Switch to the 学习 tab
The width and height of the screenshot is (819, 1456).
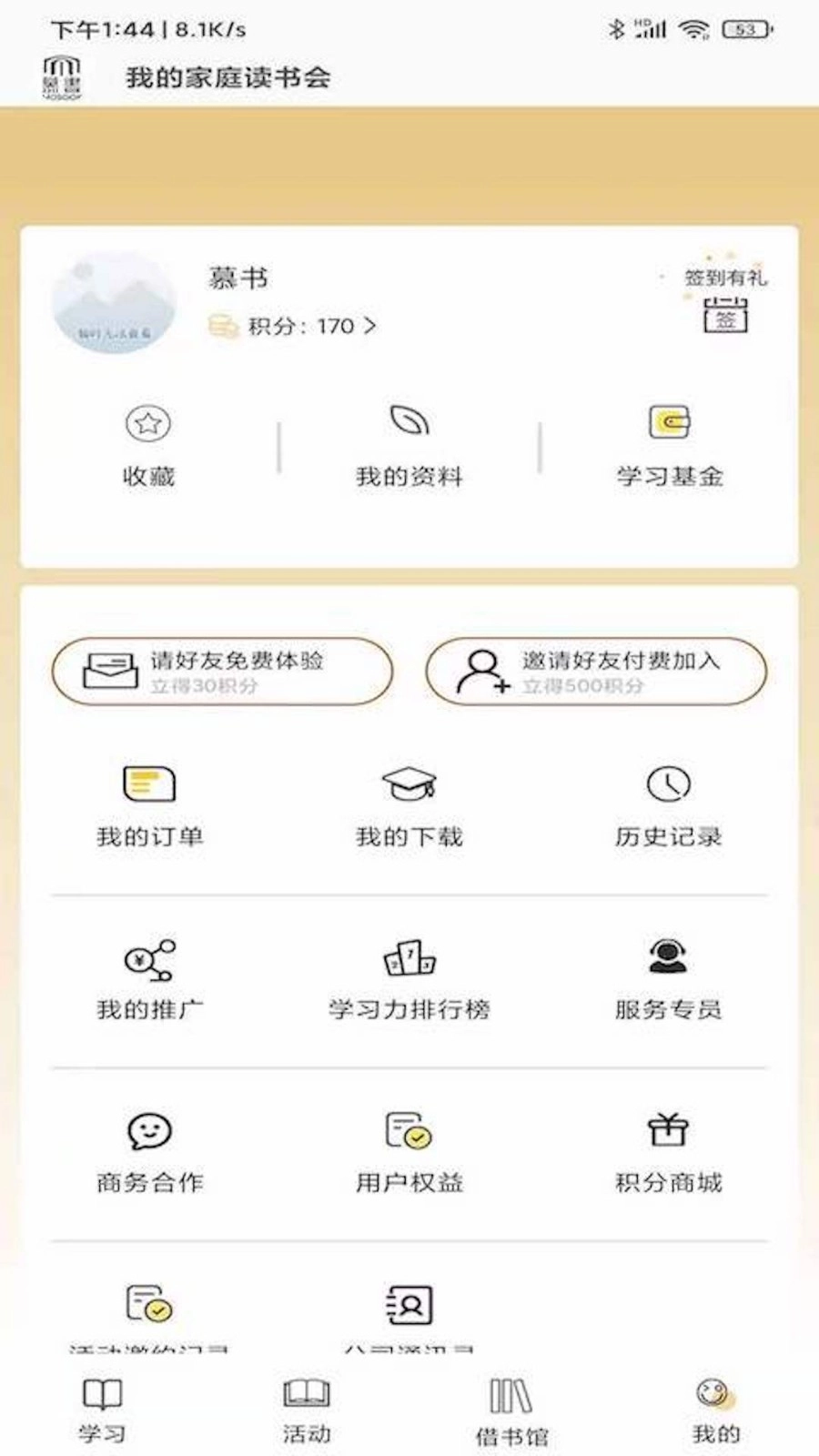pyautogui.click(x=103, y=1401)
